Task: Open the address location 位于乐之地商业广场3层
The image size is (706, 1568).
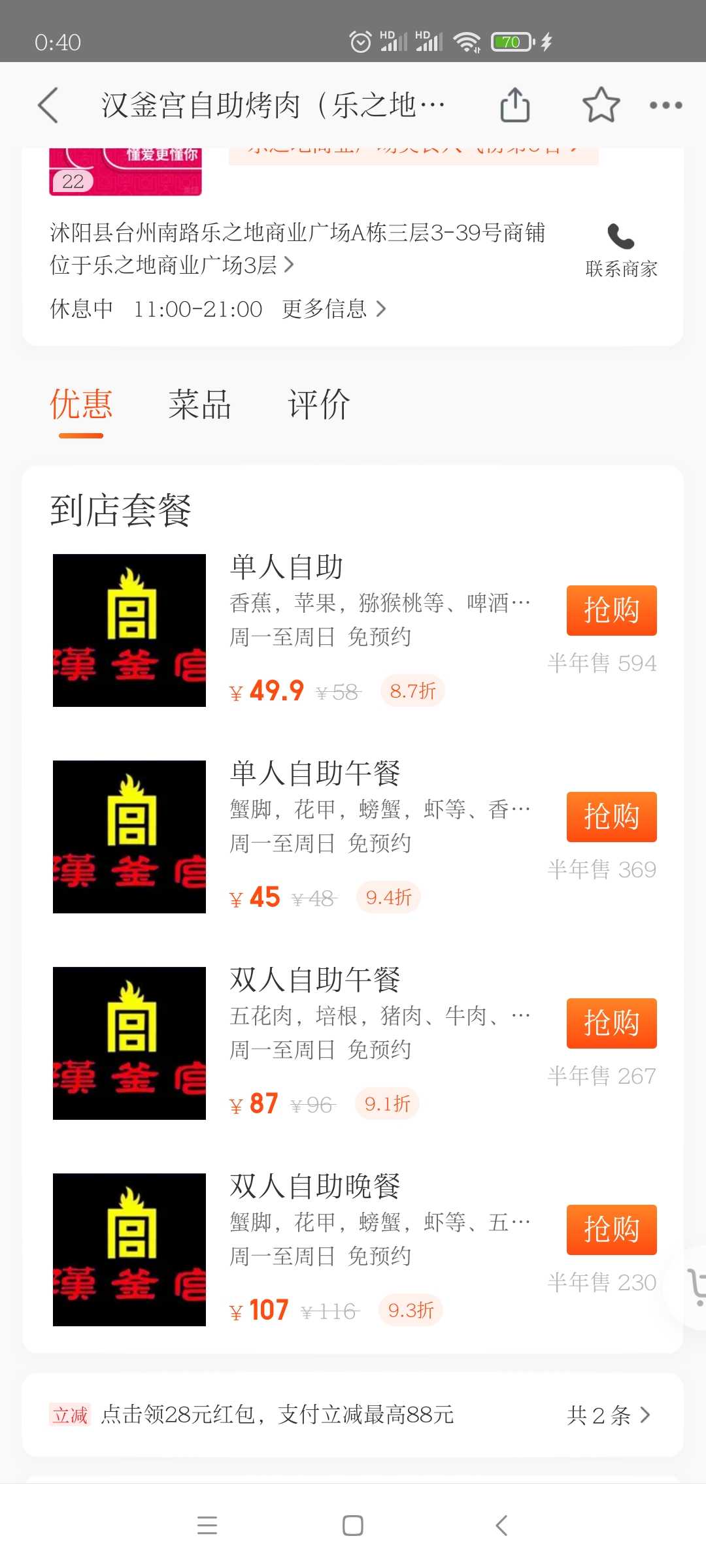Action: click(x=172, y=265)
